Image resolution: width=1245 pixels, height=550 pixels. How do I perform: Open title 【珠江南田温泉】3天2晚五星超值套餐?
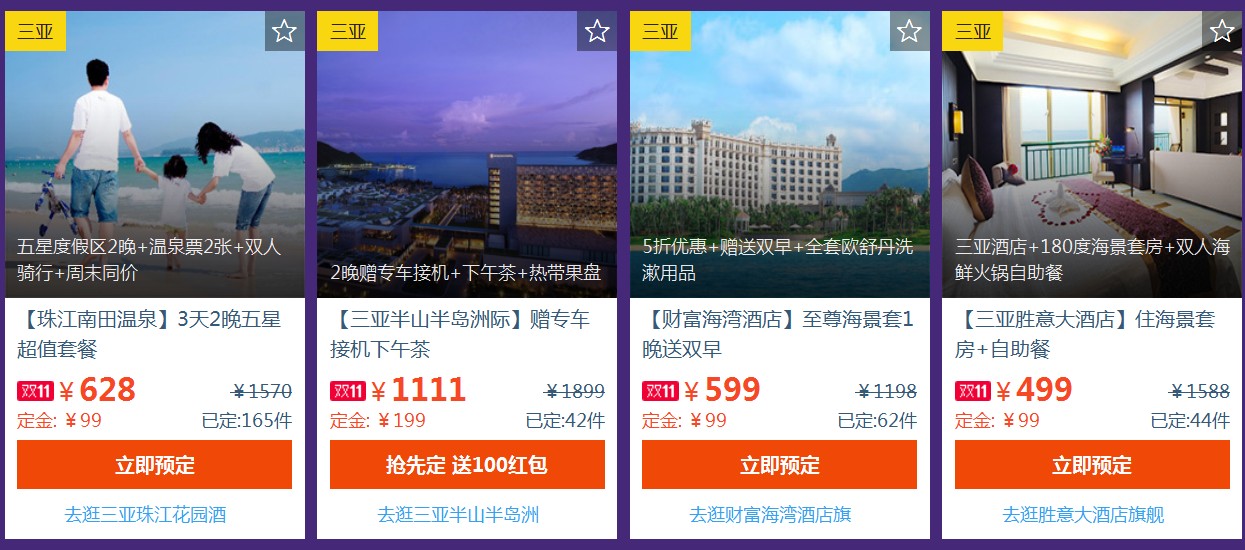(x=150, y=334)
